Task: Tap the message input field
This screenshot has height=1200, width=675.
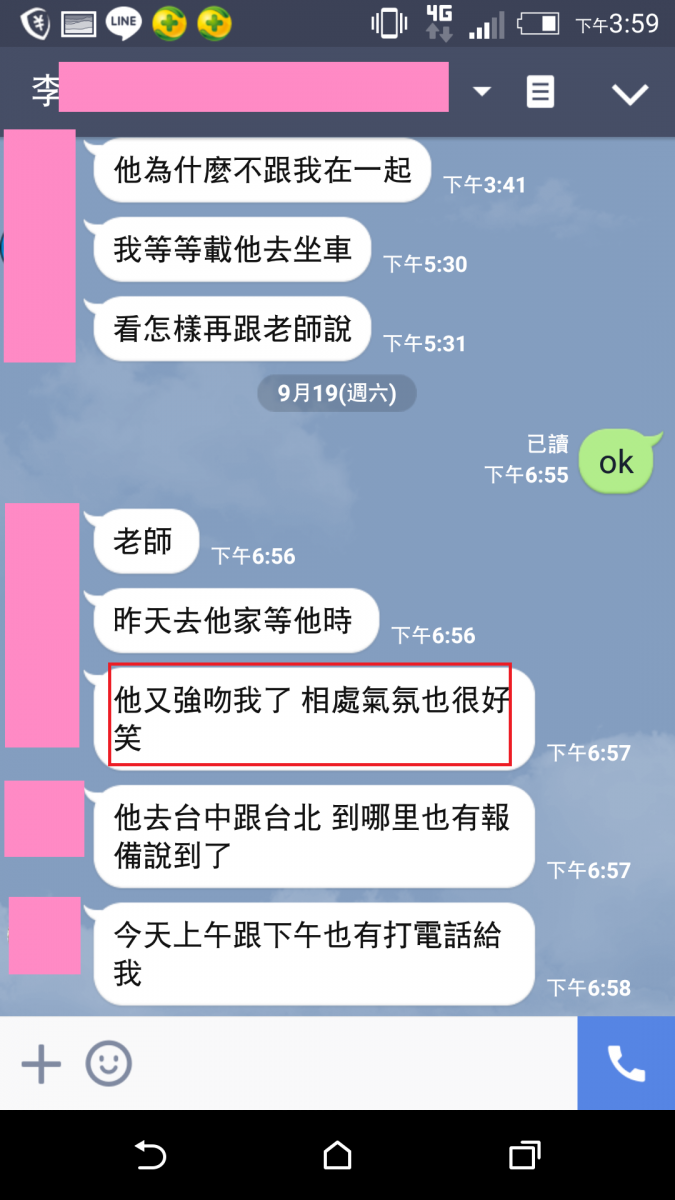Action: pos(350,1064)
